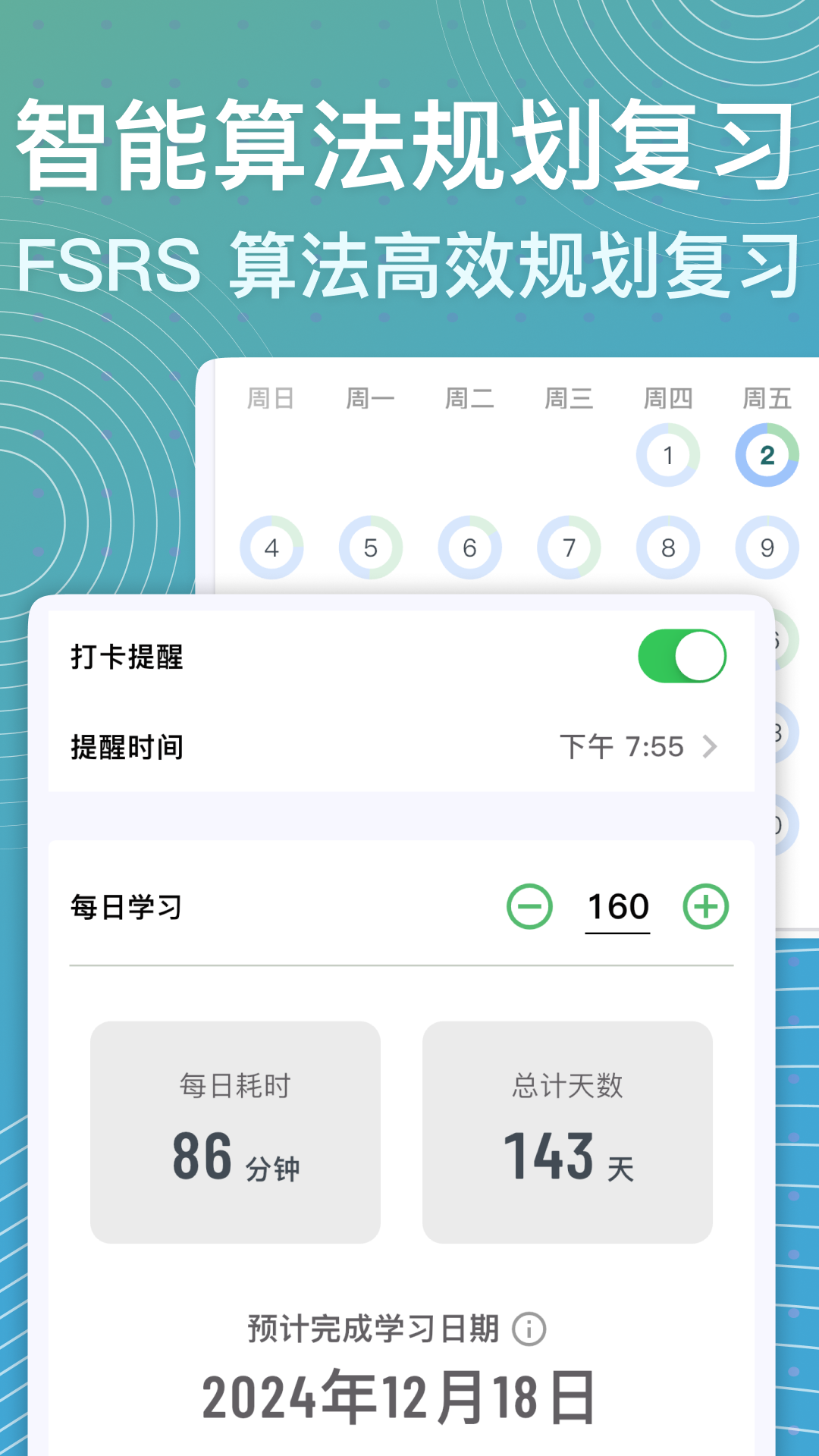Open time picker from 下午 7:55 row
Viewport: 819px width, 1456px height.
click(x=622, y=747)
